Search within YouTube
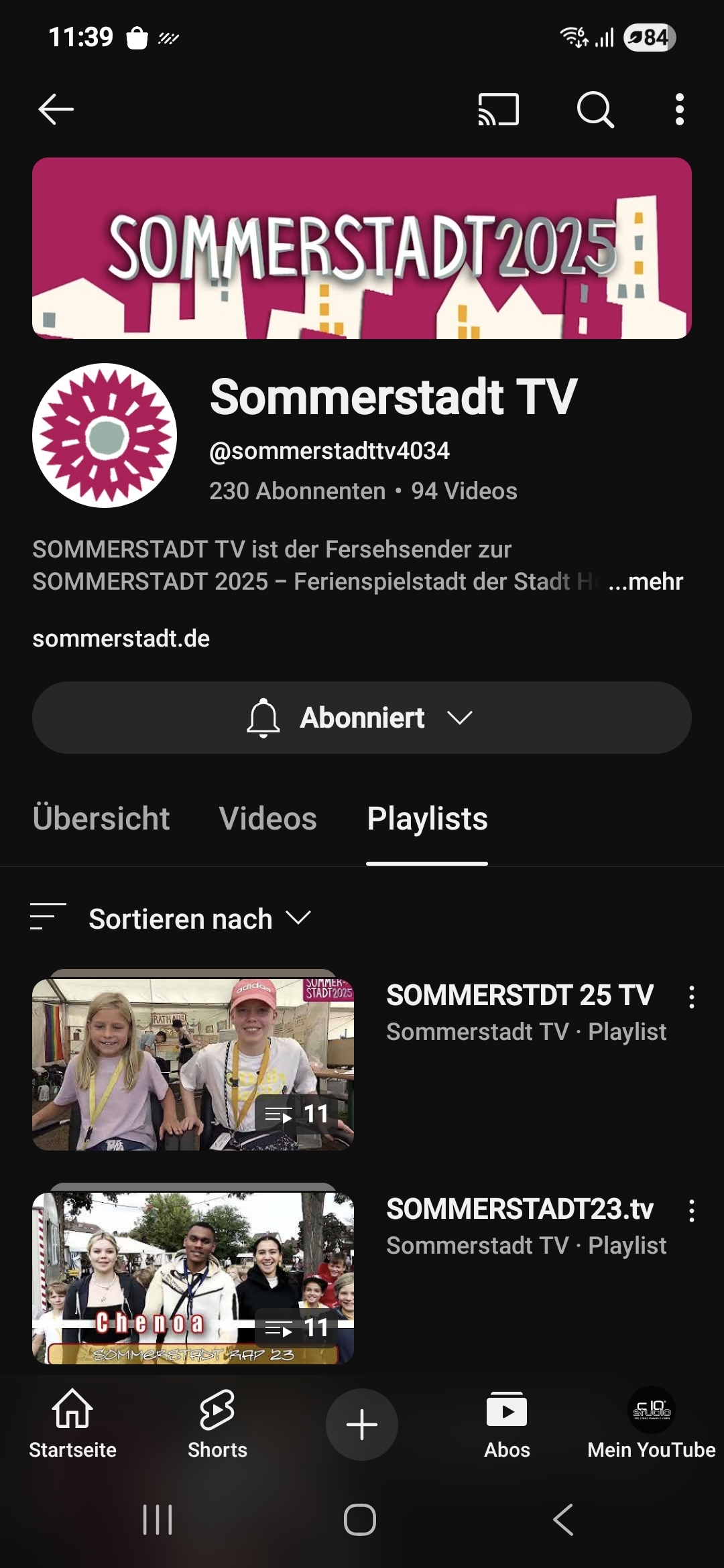The width and height of the screenshot is (724, 1568). click(595, 109)
